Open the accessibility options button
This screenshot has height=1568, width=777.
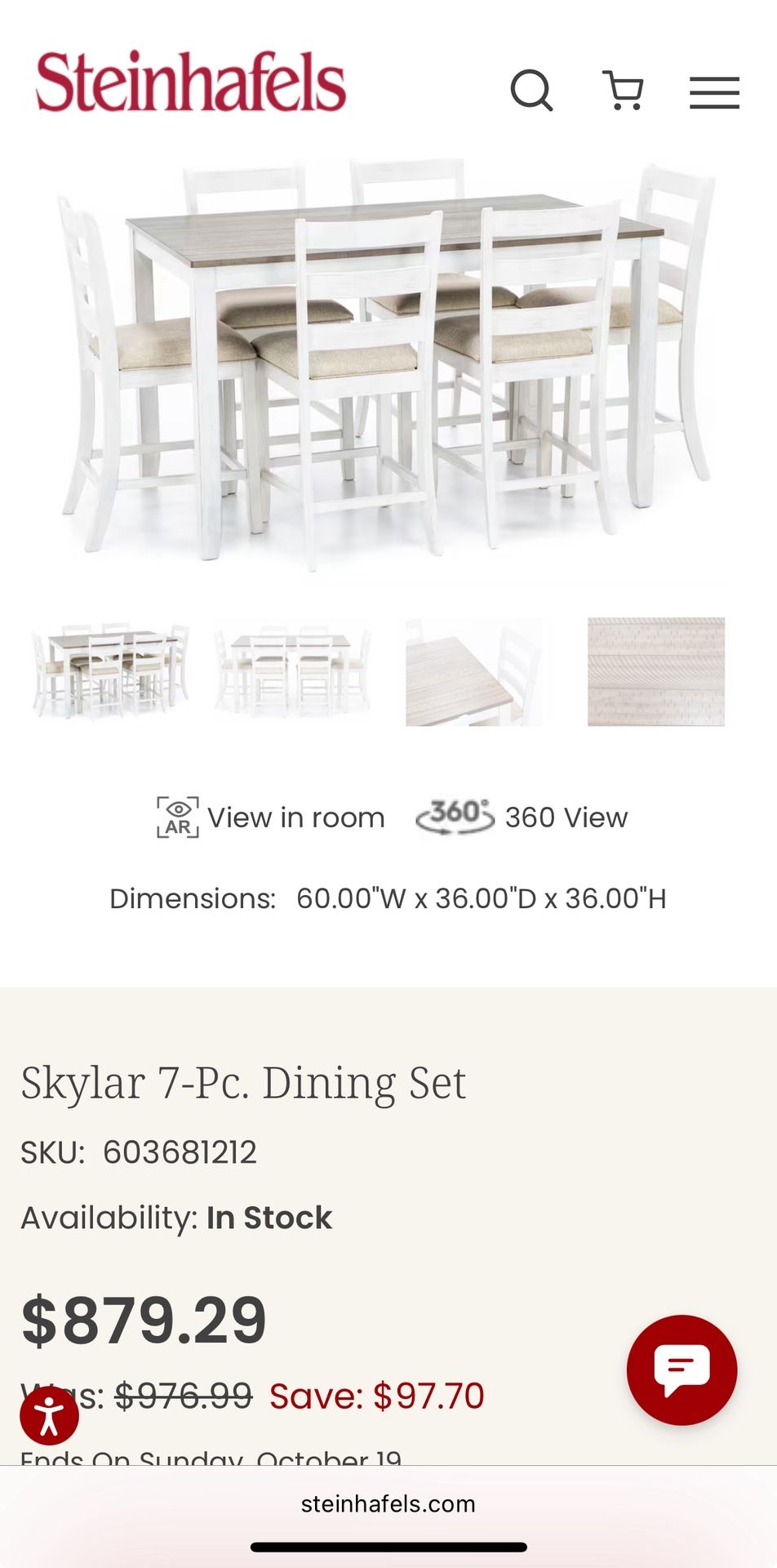tap(49, 1415)
